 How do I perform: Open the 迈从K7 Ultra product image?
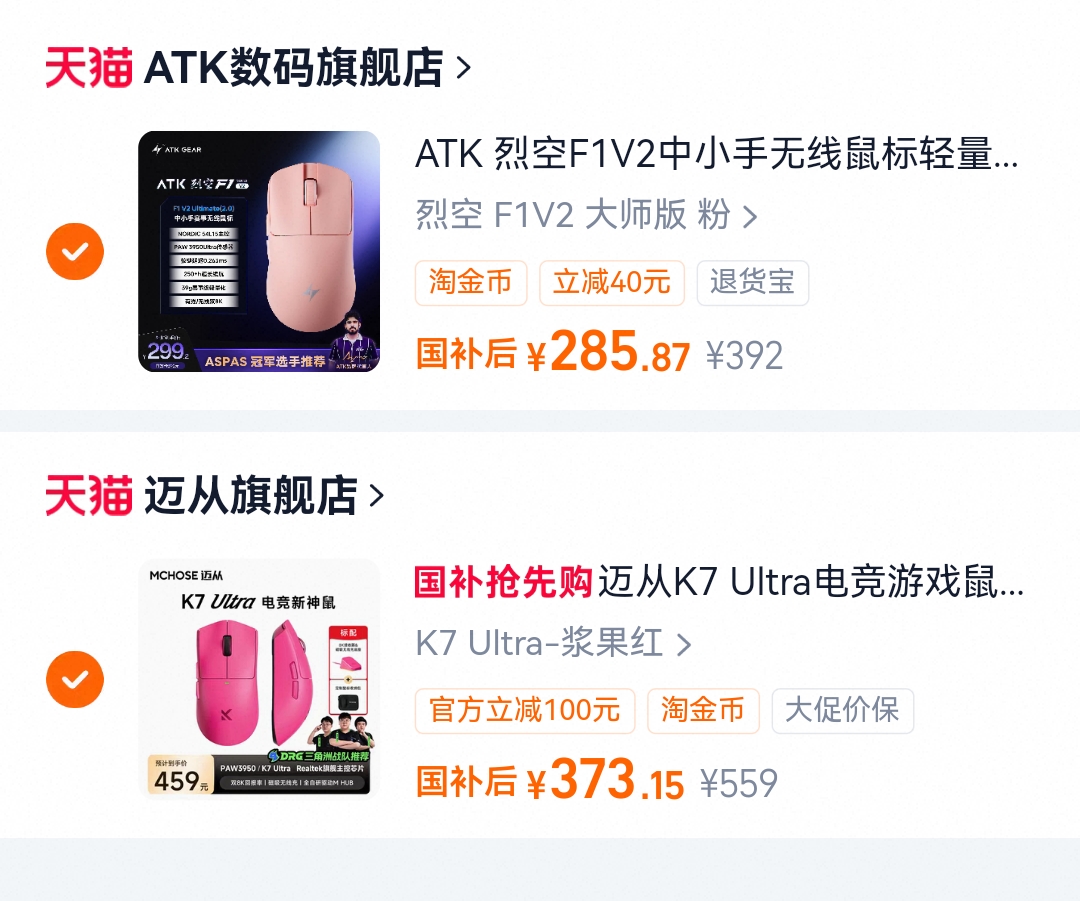click(259, 679)
